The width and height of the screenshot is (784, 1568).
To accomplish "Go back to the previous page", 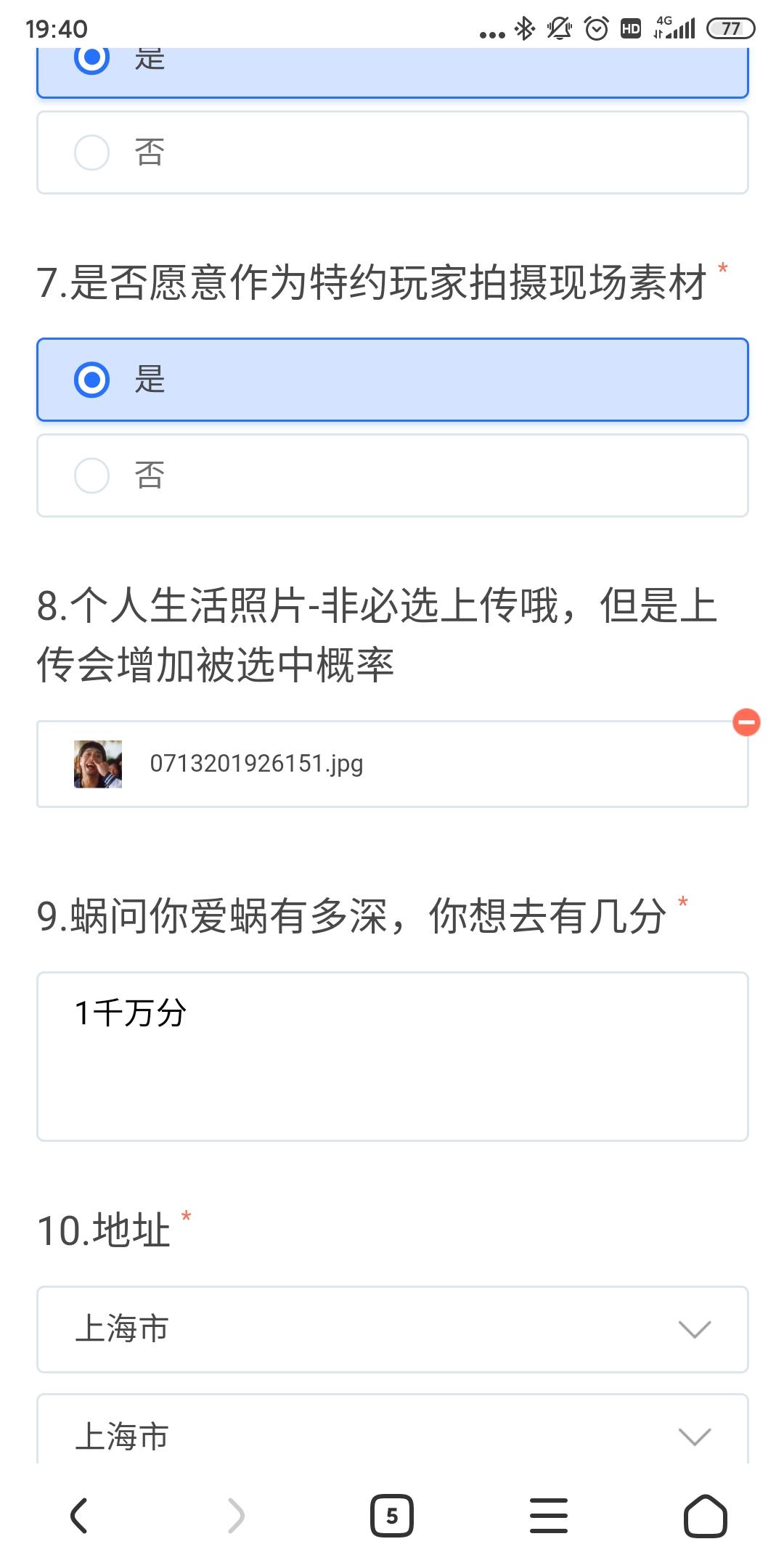I will point(78,1516).
